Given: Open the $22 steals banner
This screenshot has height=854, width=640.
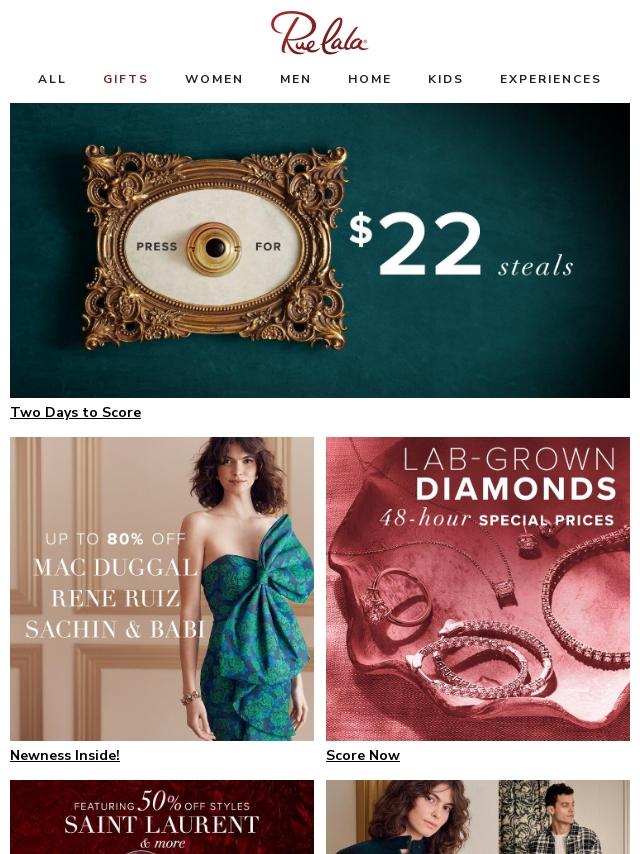Looking at the screenshot, I should tap(320, 250).
